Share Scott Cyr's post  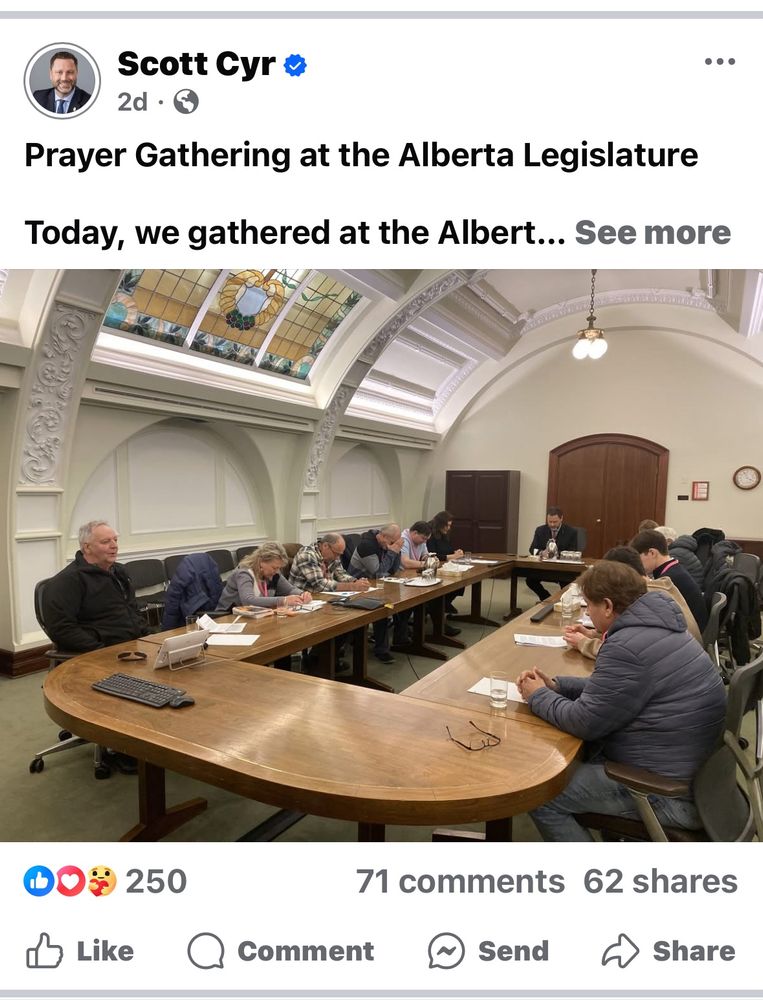click(x=668, y=951)
